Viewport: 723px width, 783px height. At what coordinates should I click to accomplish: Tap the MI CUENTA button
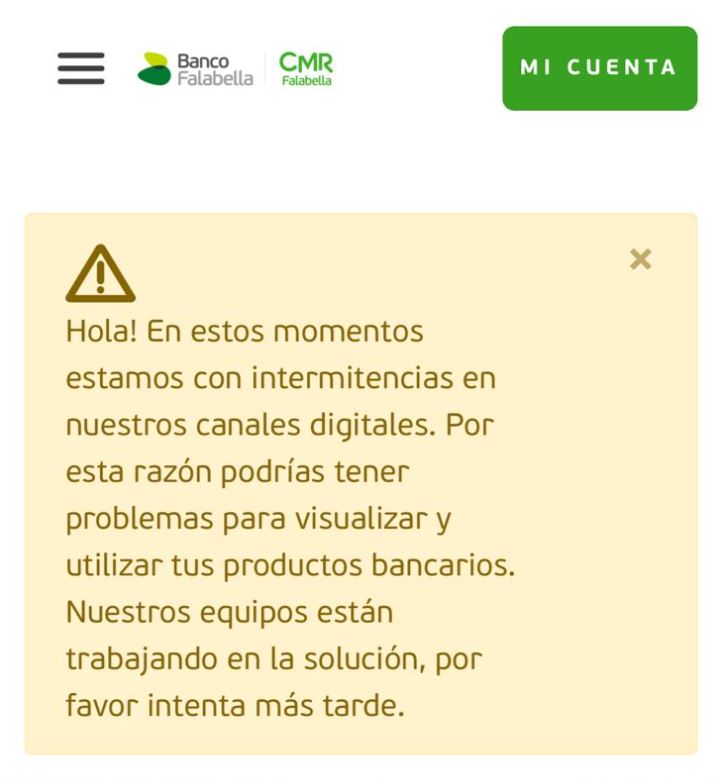coord(599,68)
